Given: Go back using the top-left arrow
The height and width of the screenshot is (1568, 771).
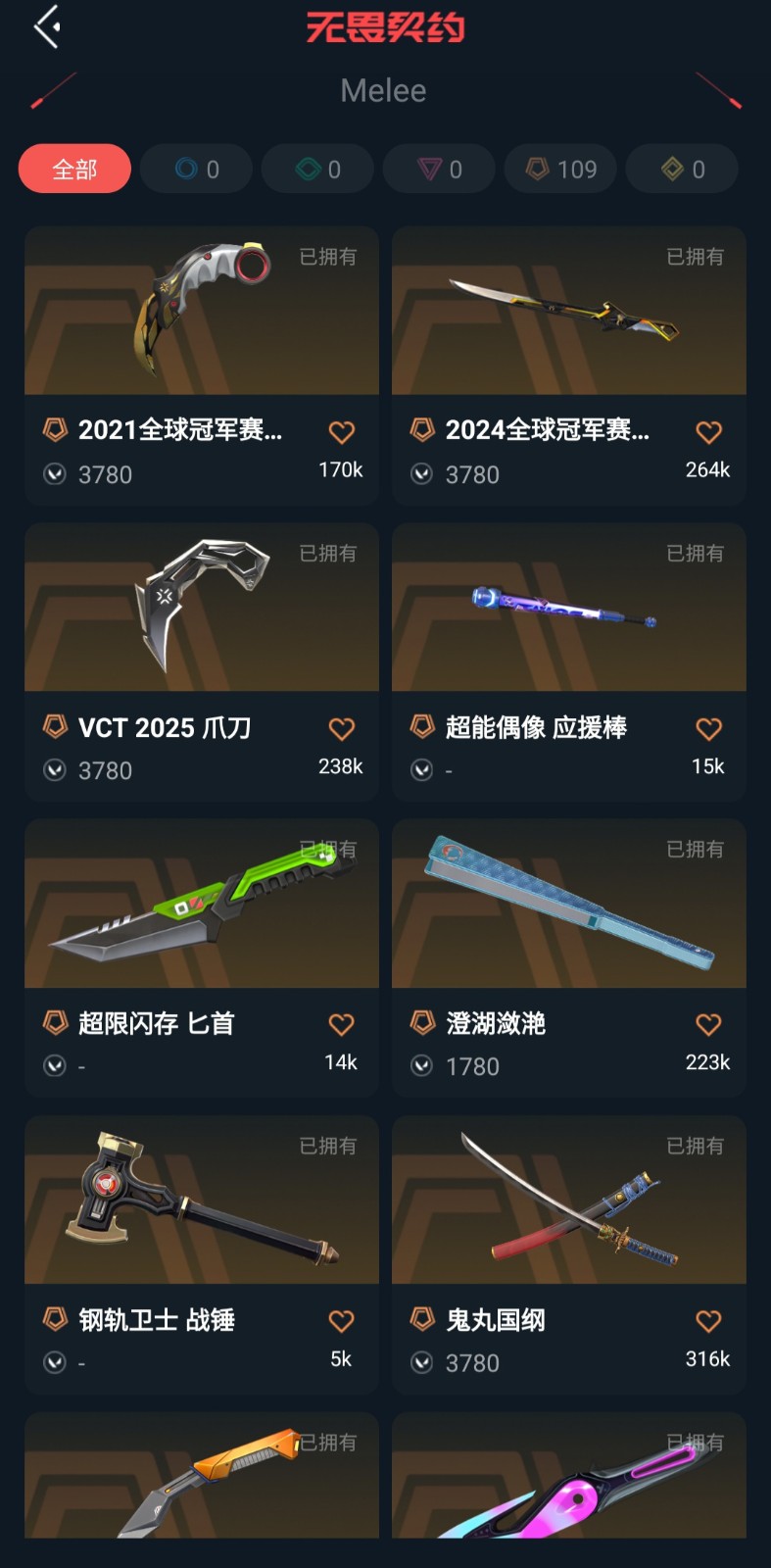Looking at the screenshot, I should [47, 26].
